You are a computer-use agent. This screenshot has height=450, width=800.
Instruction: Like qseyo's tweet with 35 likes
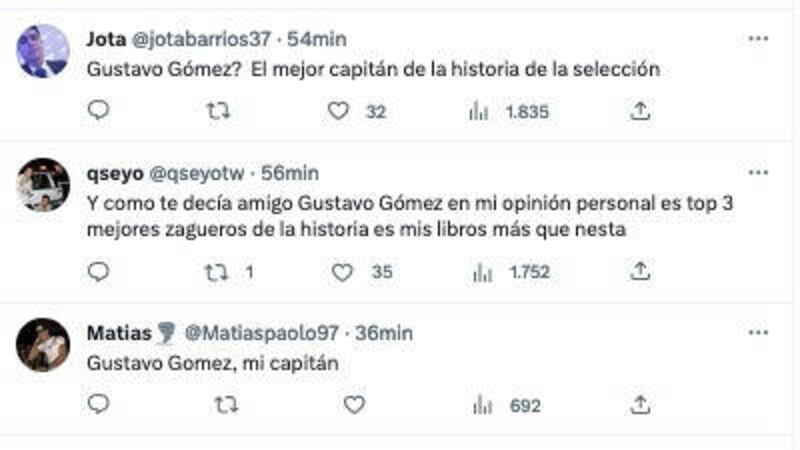342,271
